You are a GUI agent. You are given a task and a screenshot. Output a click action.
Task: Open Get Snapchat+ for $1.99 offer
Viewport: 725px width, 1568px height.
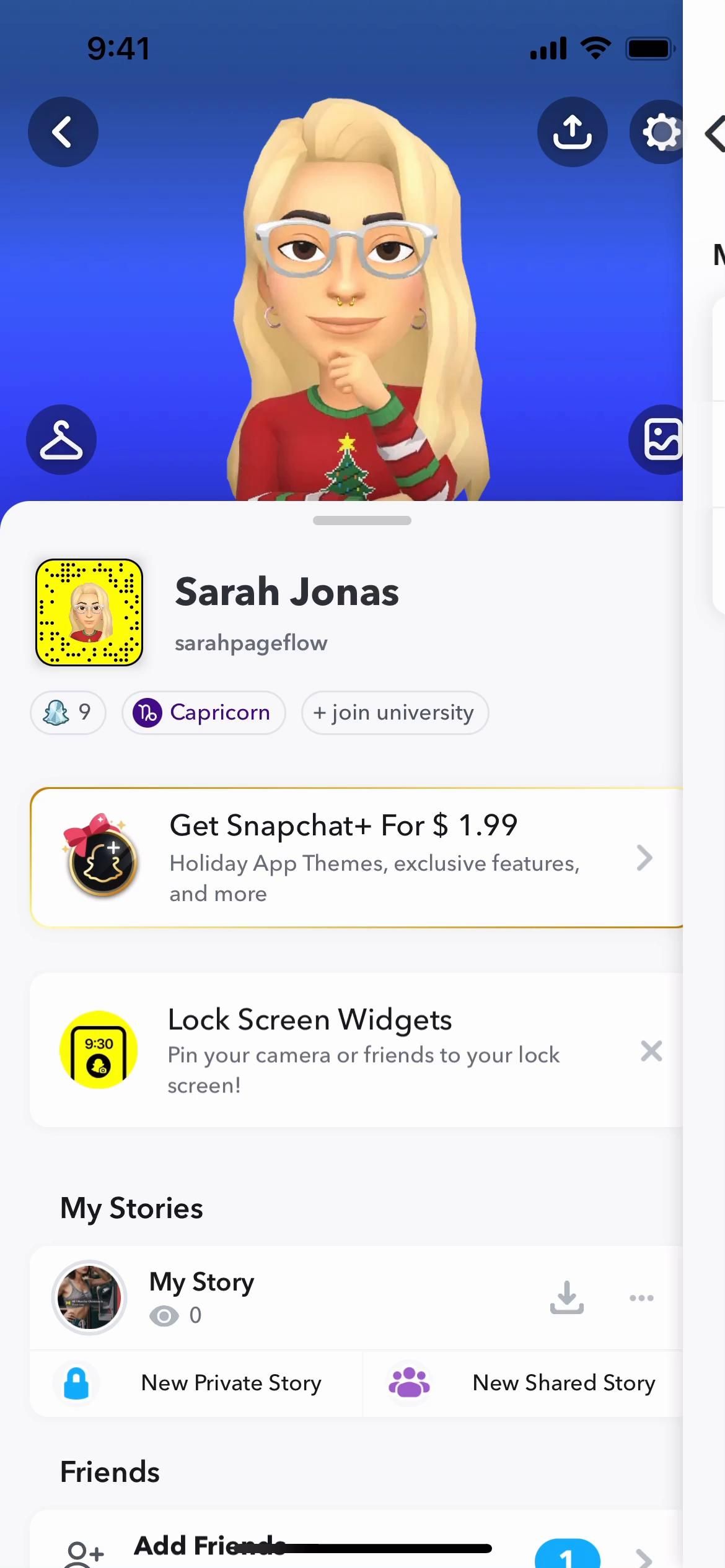point(356,858)
